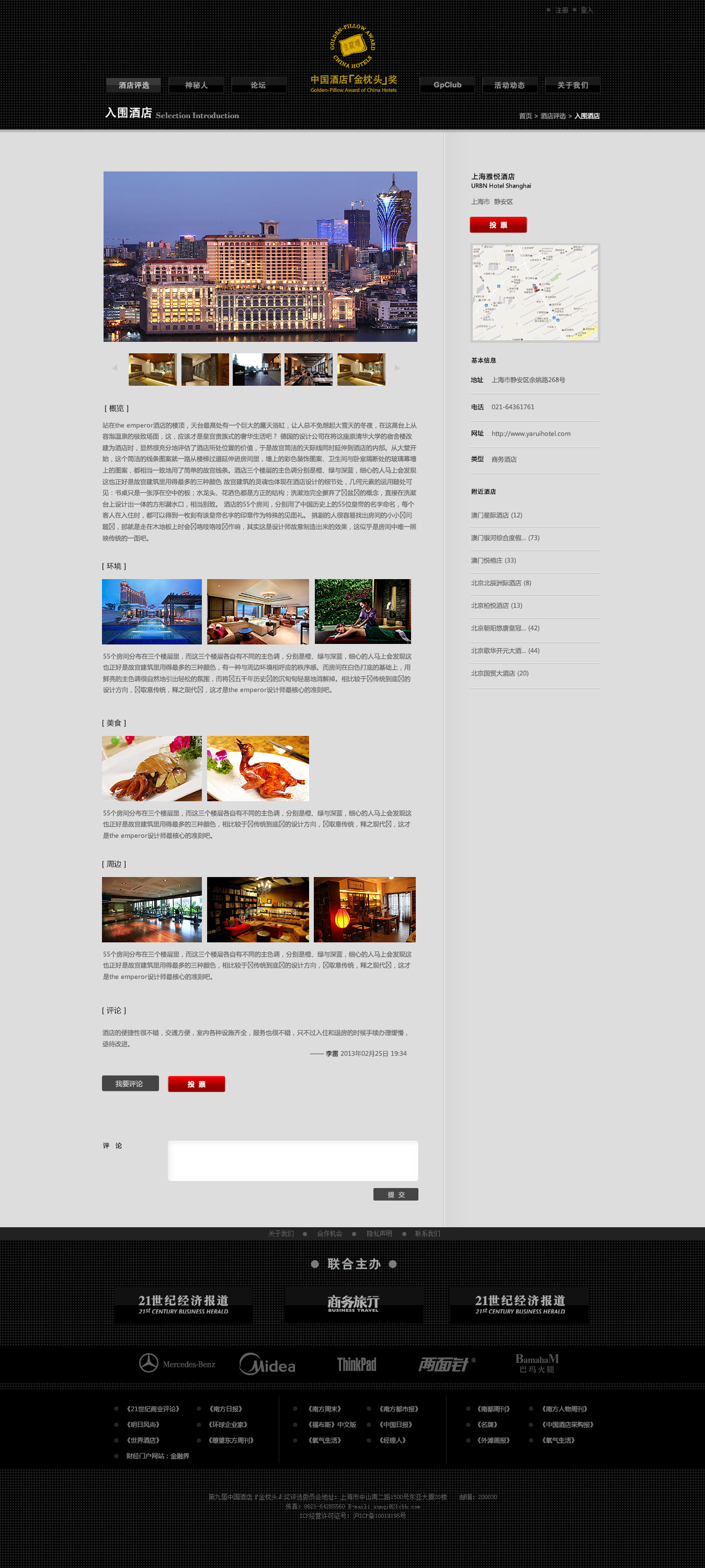The height and width of the screenshot is (1568, 705).
Task: Open the hotel website link yaruihotel.com
Action: [x=531, y=434]
